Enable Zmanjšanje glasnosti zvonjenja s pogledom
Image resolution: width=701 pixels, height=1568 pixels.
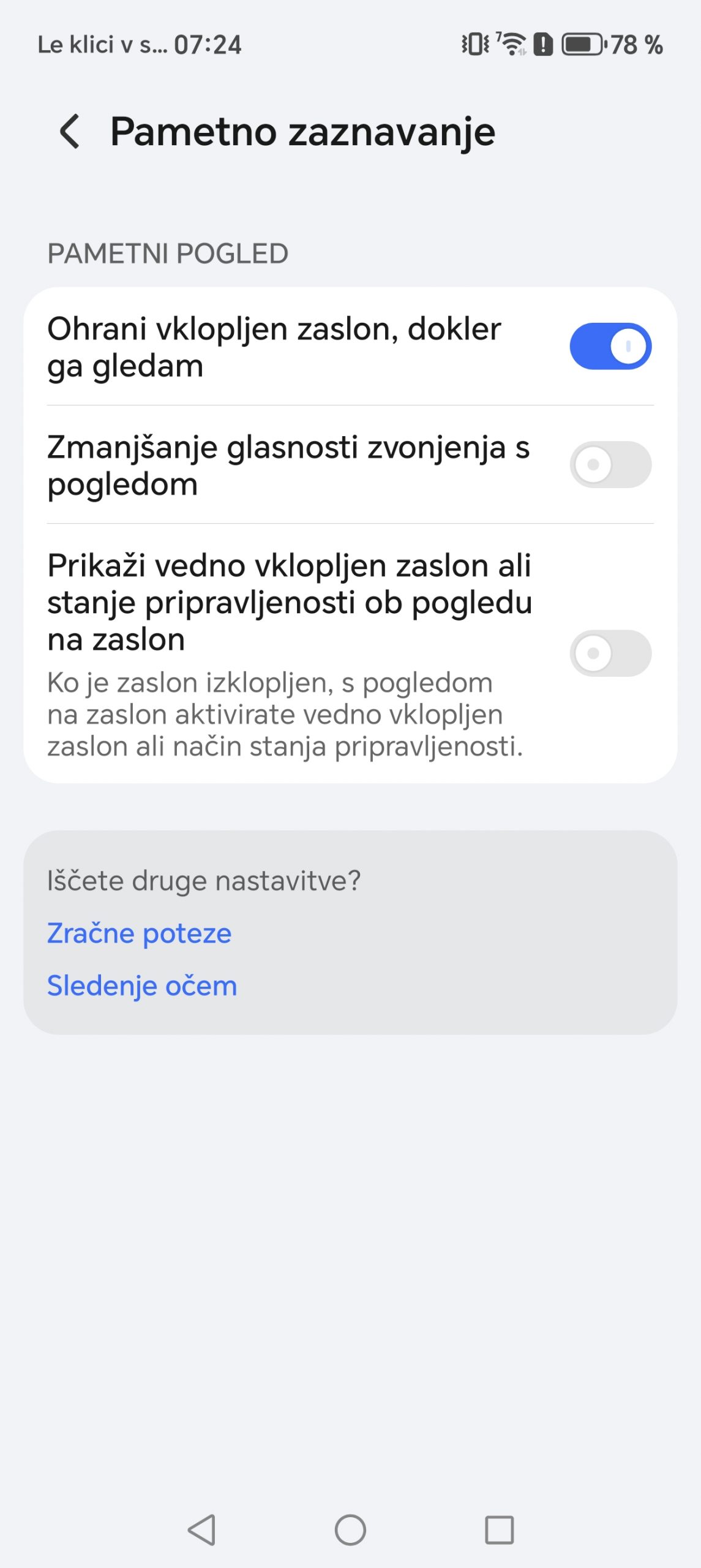[x=610, y=465]
